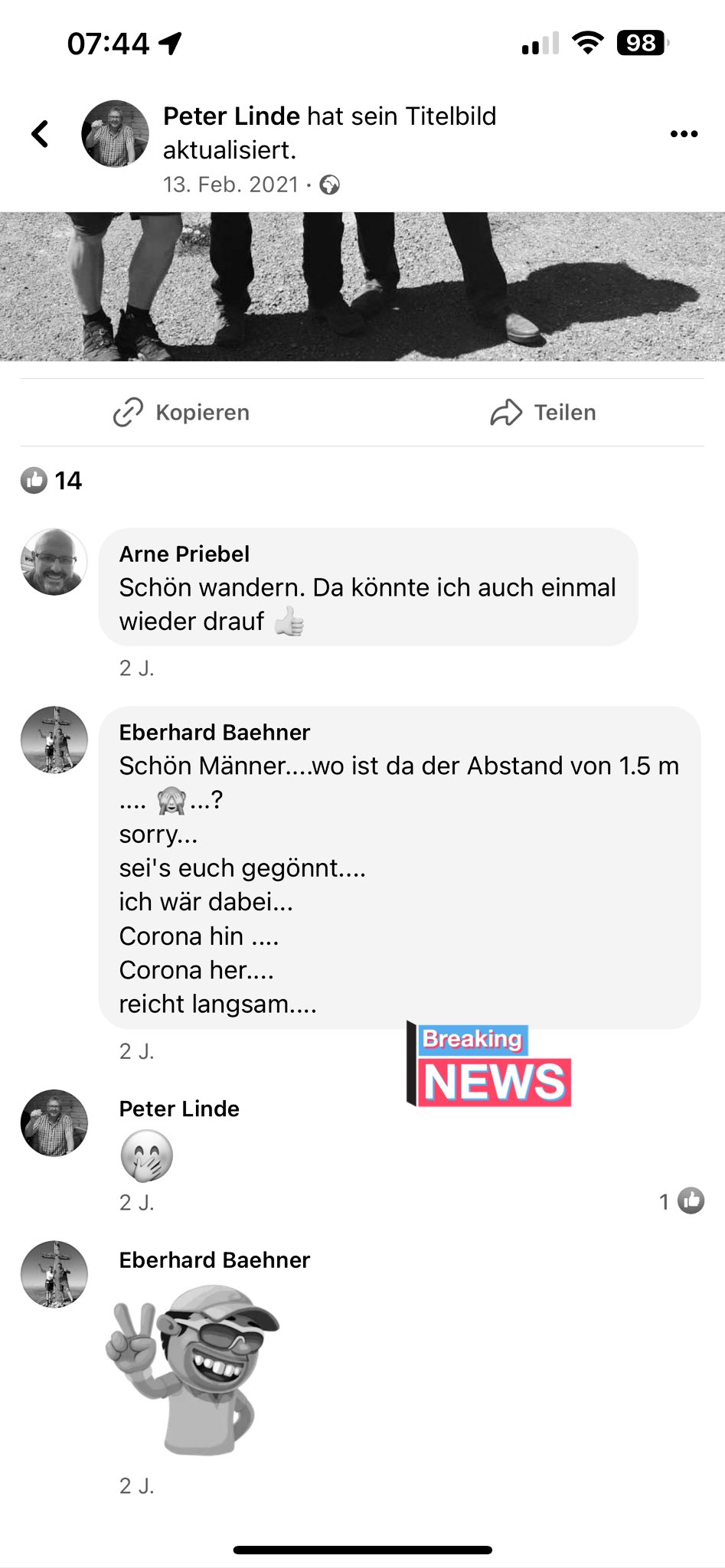Share the post with Teilen

[x=543, y=413]
